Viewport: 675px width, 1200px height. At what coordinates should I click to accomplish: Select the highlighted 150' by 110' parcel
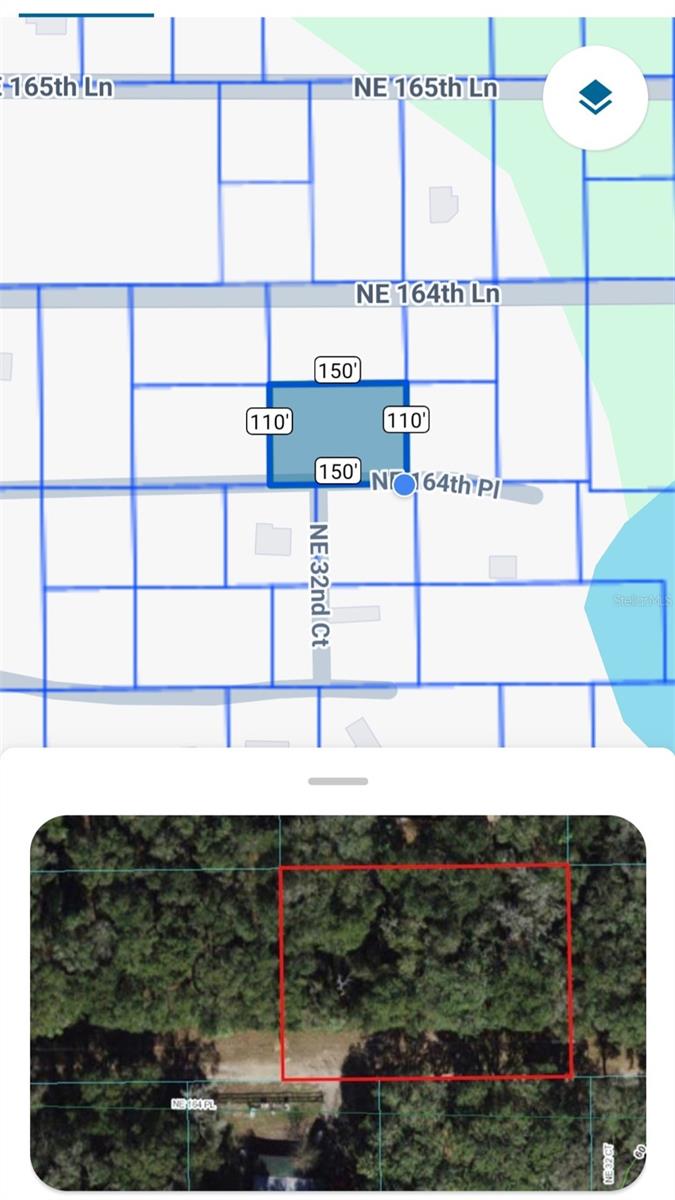pyautogui.click(x=337, y=432)
